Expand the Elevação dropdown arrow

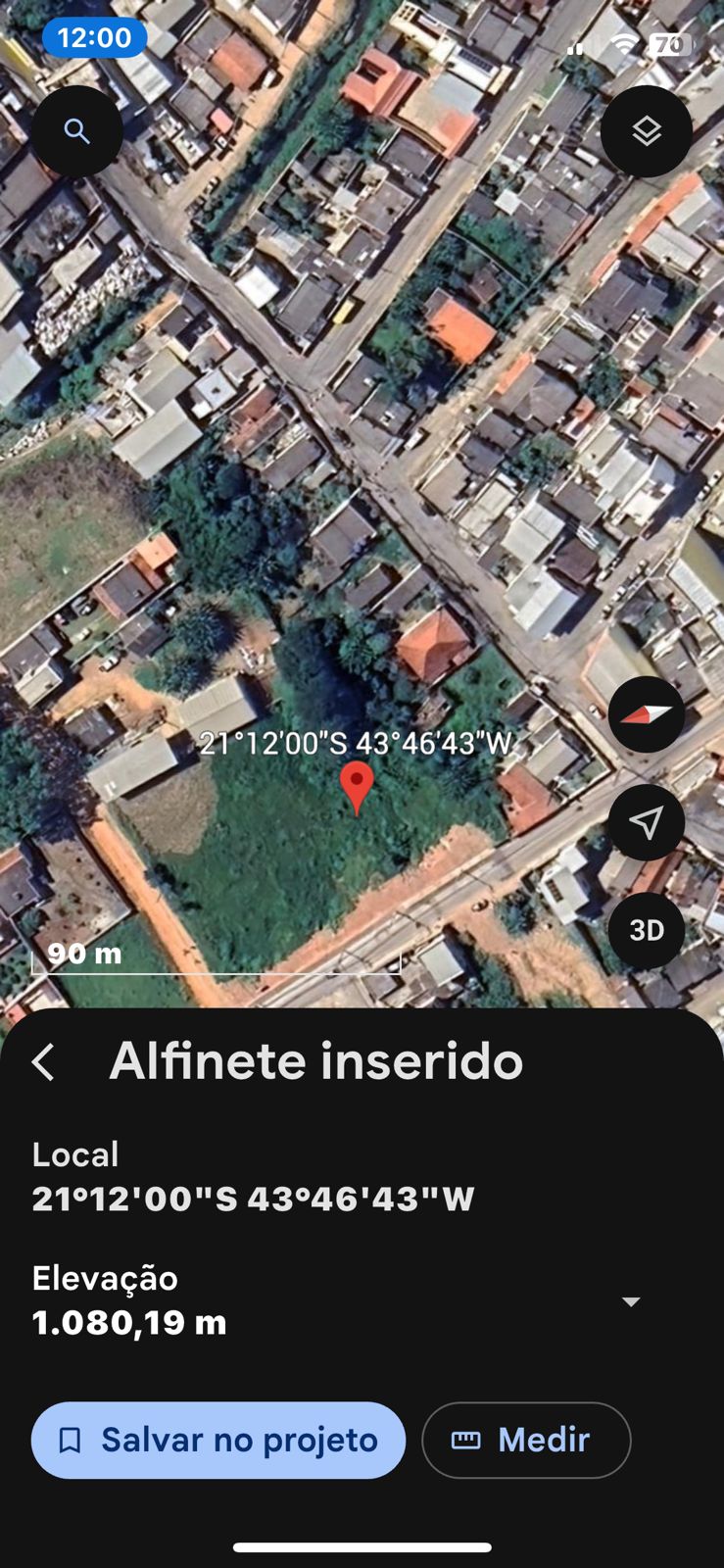point(631,1301)
